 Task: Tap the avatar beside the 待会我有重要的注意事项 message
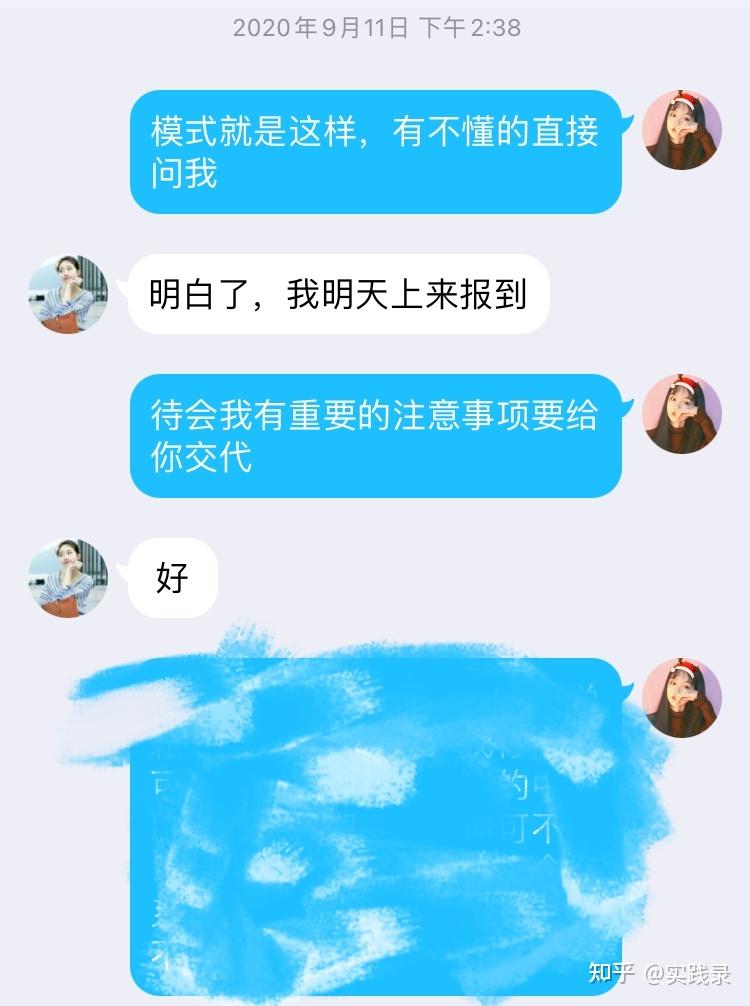click(682, 414)
